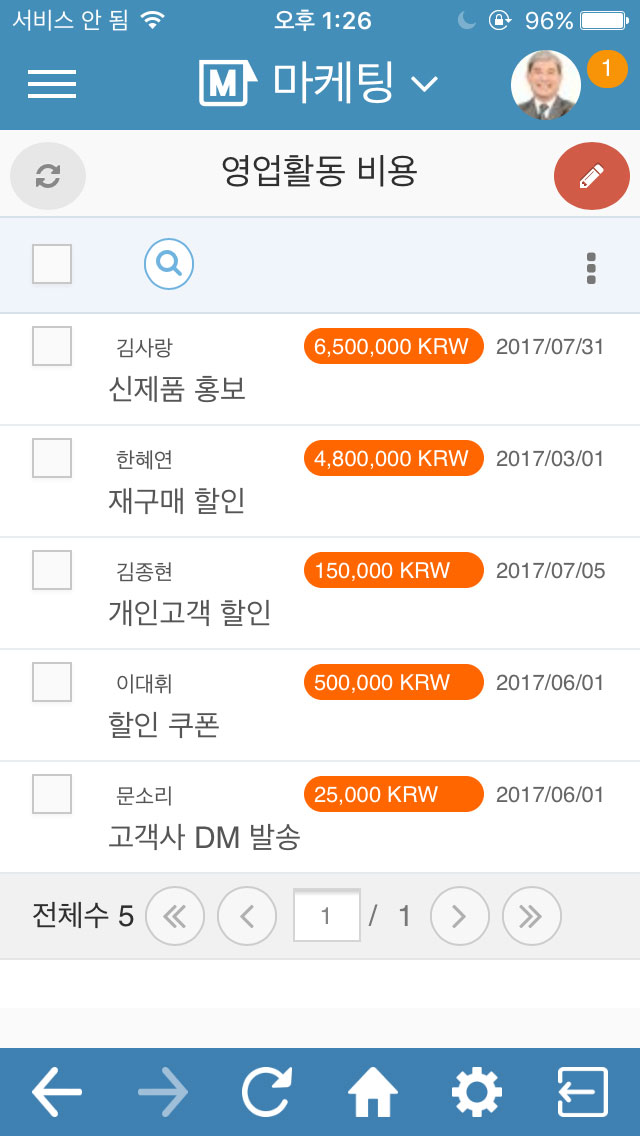
Task: Open the 할인 쿠폰 entry
Action: tap(163, 725)
